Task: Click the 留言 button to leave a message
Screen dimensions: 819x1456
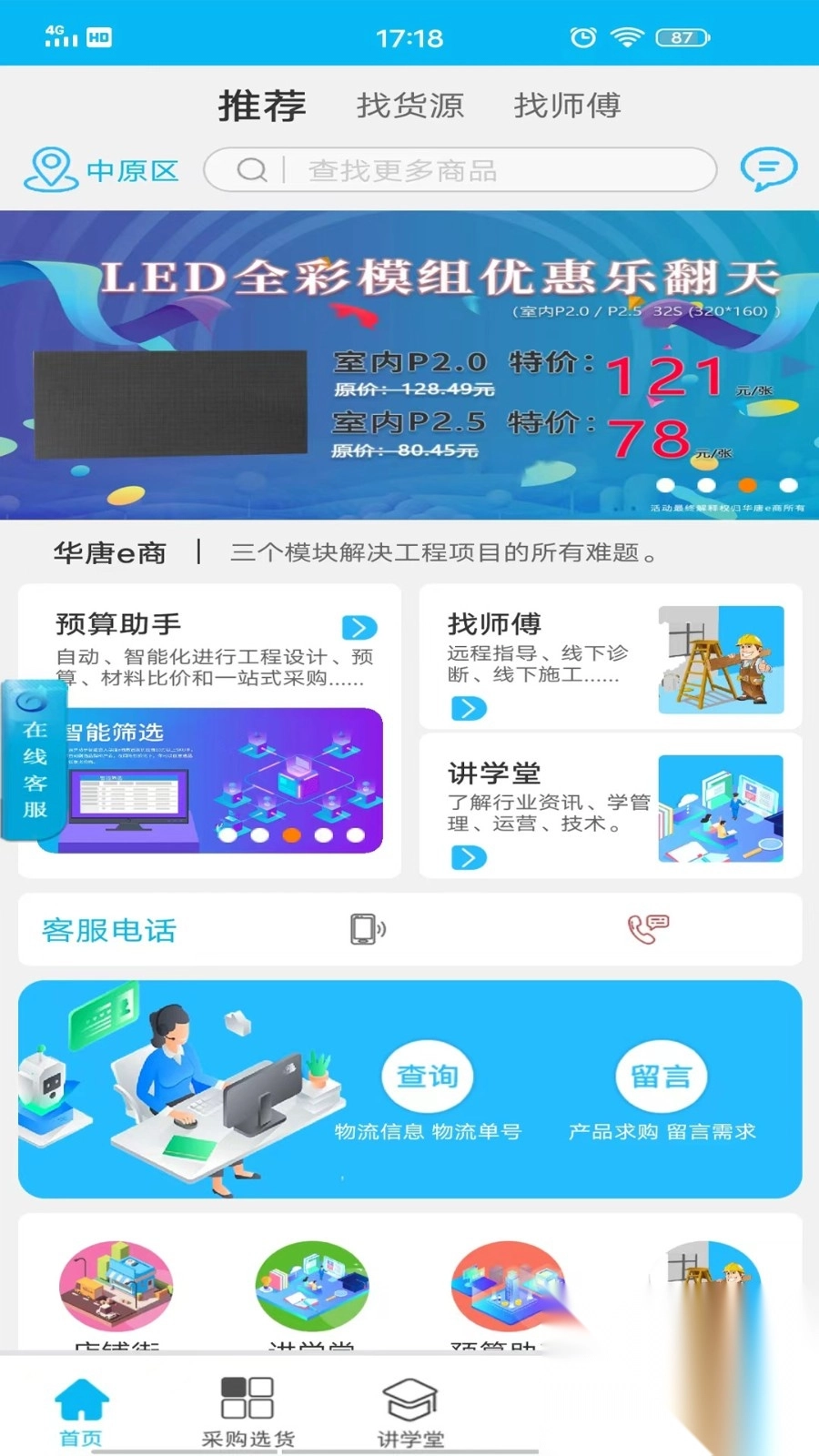Action: (661, 1077)
